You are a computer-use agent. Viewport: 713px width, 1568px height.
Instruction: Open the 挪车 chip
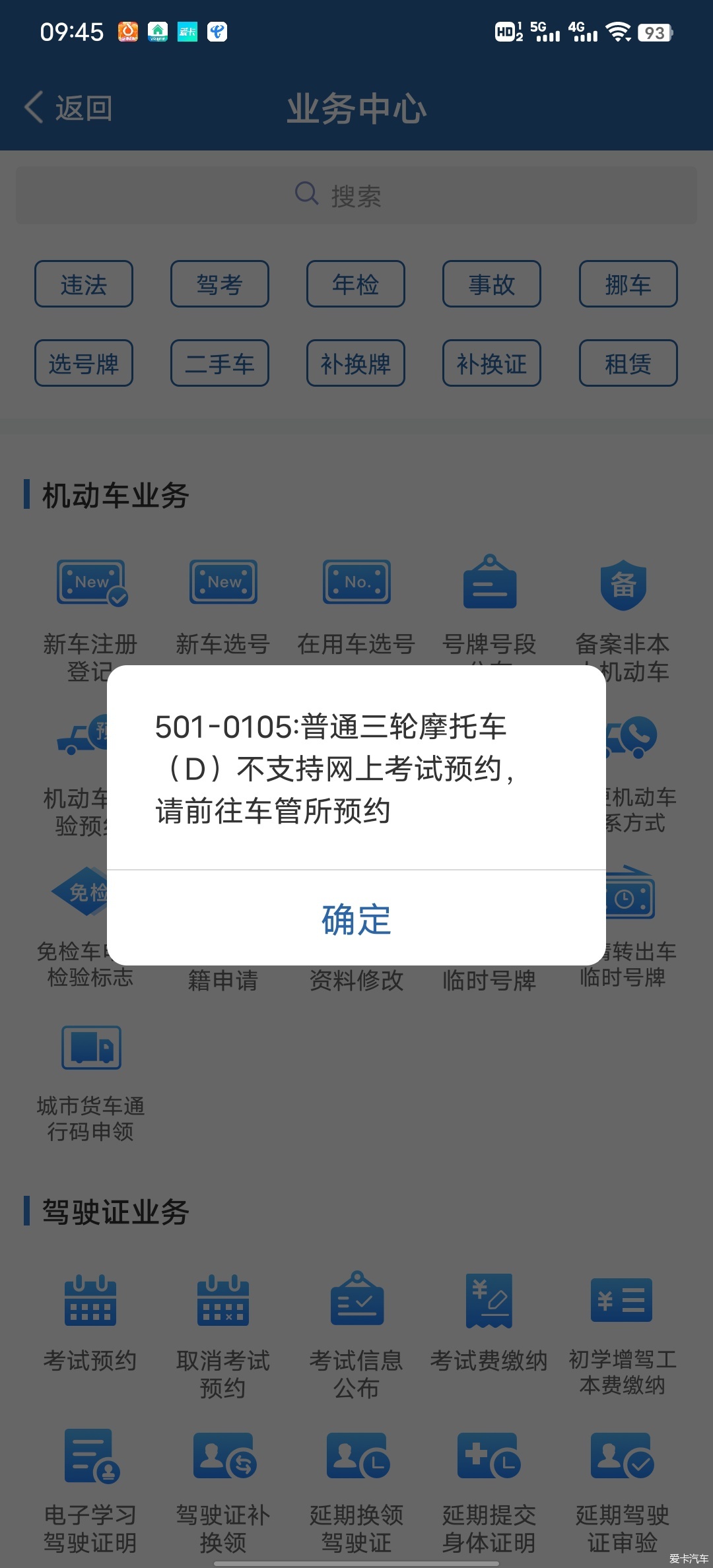628,284
